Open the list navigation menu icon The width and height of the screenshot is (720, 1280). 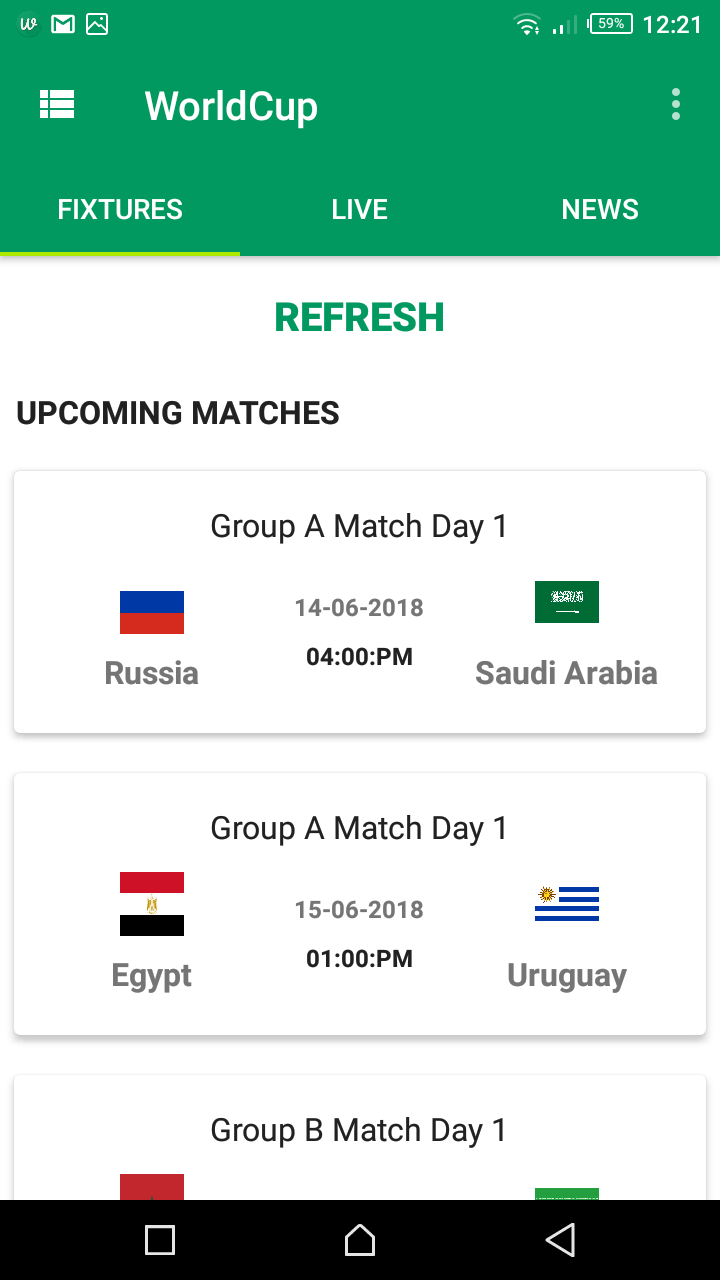coord(57,105)
